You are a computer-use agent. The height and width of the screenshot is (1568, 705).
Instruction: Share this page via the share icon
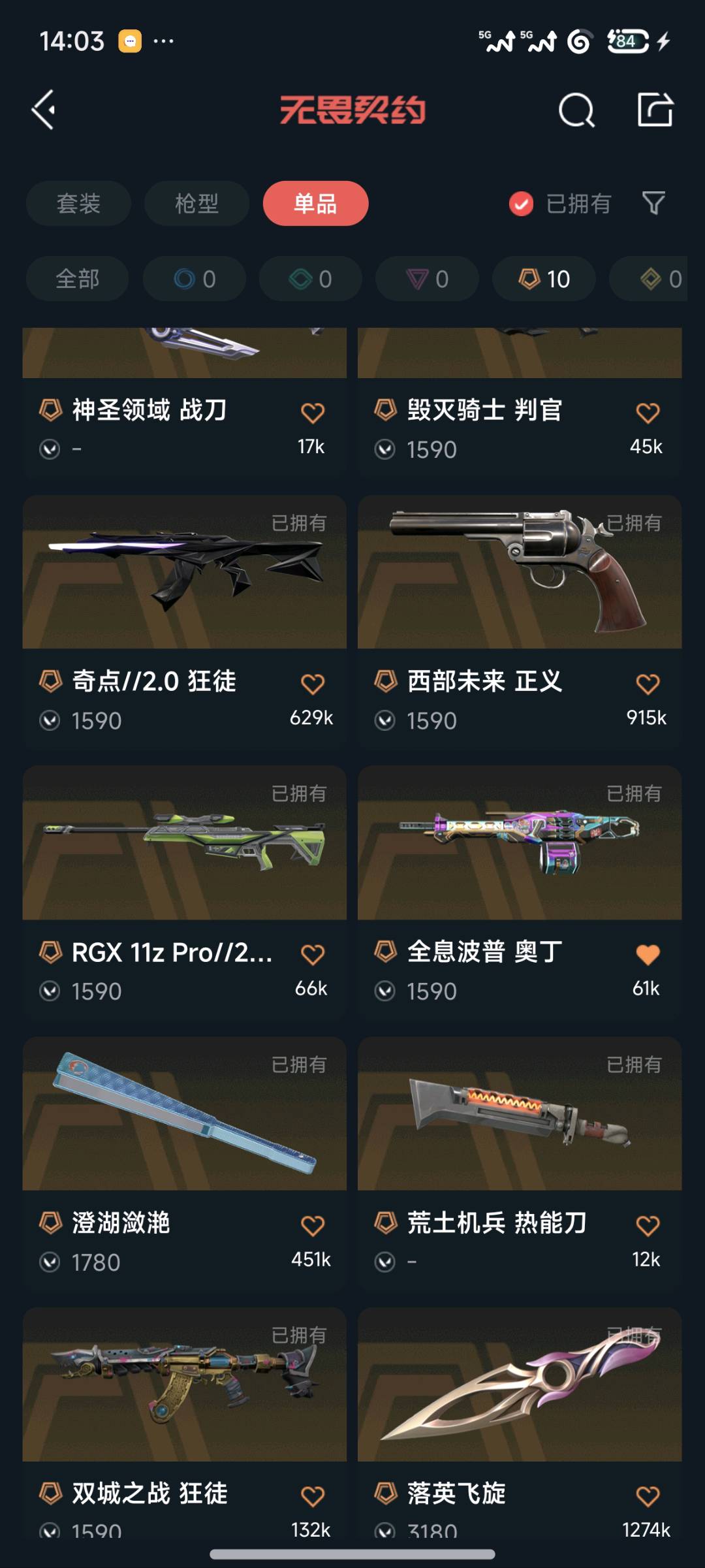click(655, 110)
